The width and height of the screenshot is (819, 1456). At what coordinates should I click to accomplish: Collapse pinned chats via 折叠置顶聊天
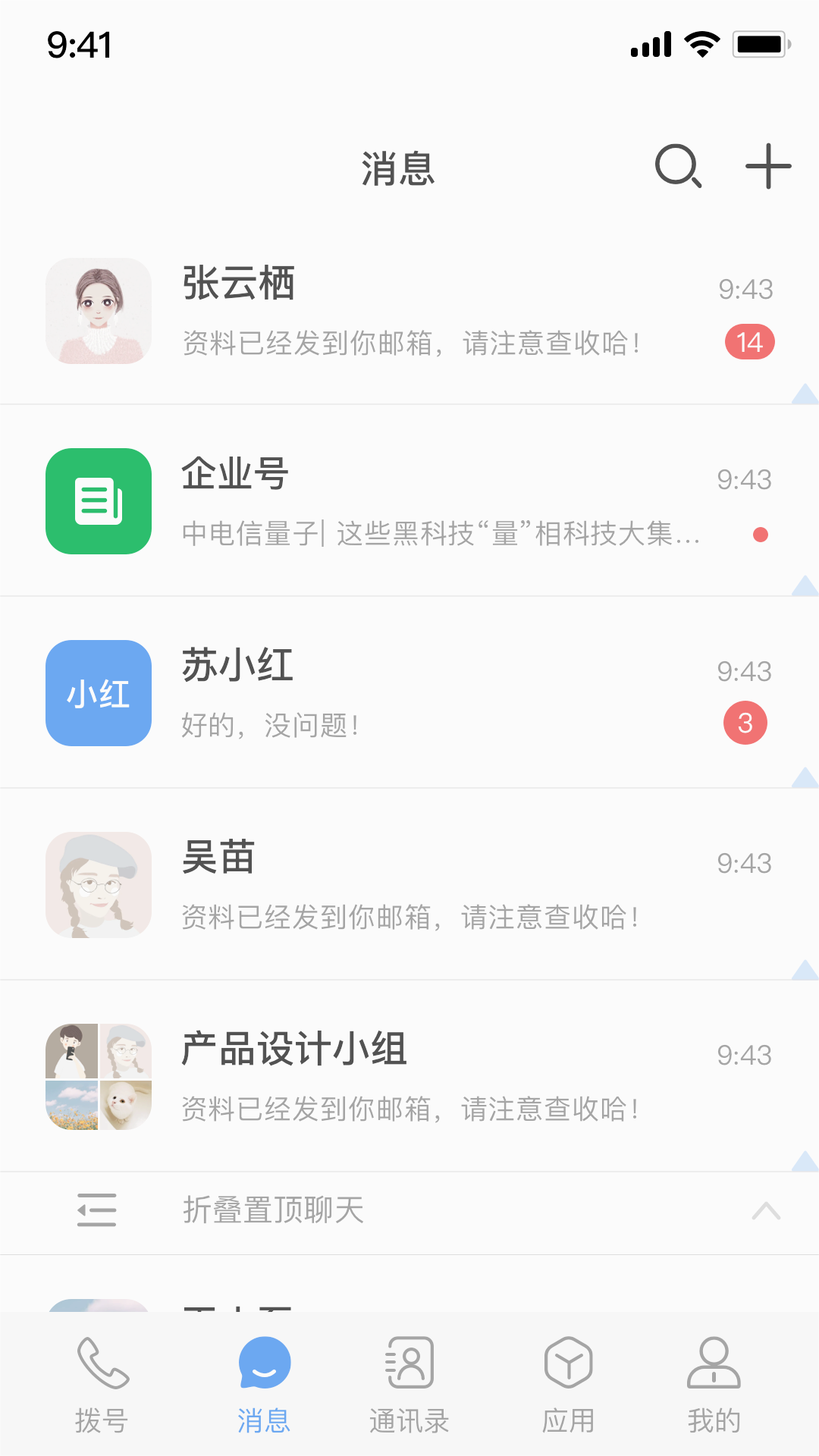tap(409, 1210)
